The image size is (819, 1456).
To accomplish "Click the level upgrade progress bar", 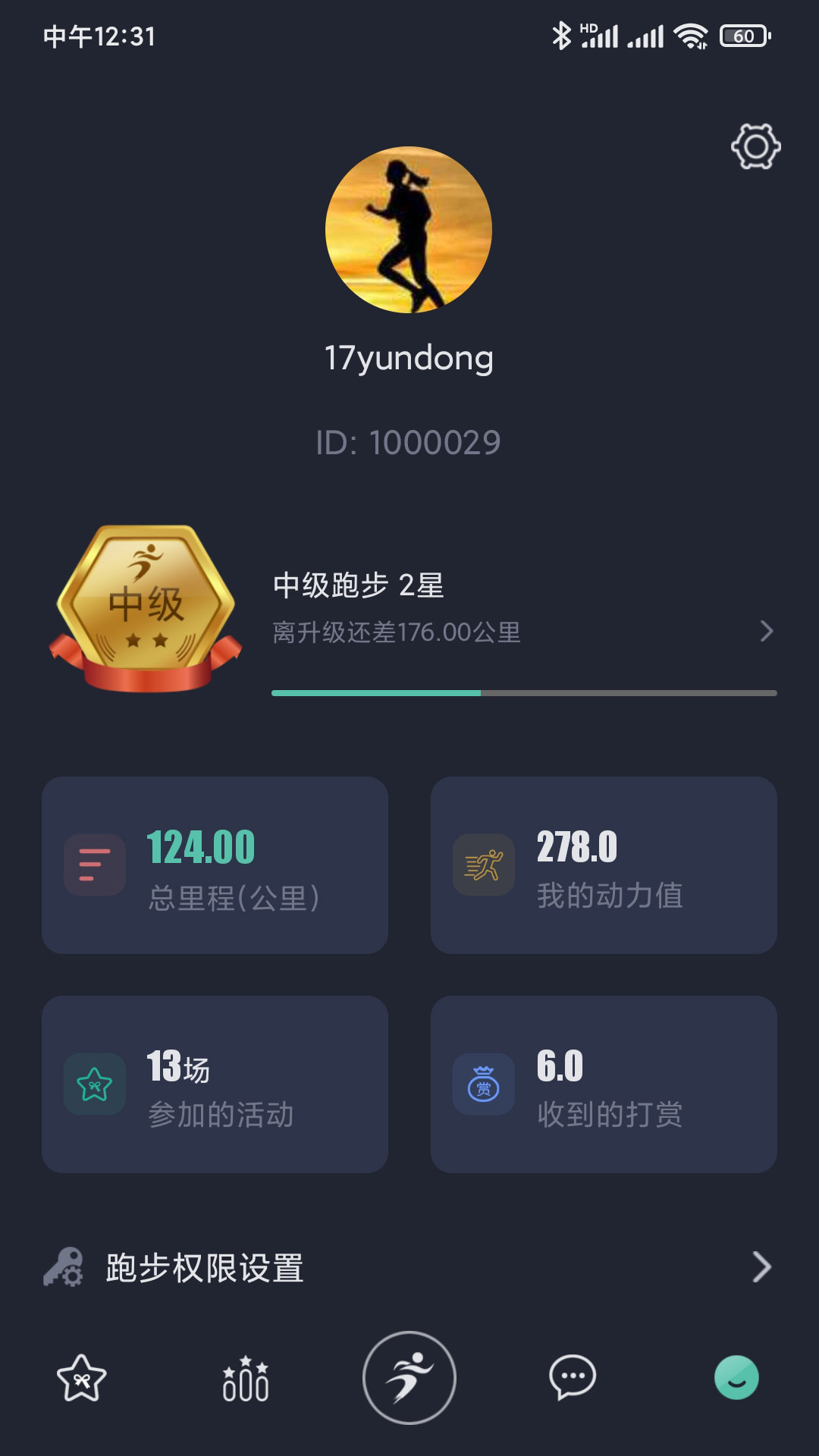I will click(523, 692).
